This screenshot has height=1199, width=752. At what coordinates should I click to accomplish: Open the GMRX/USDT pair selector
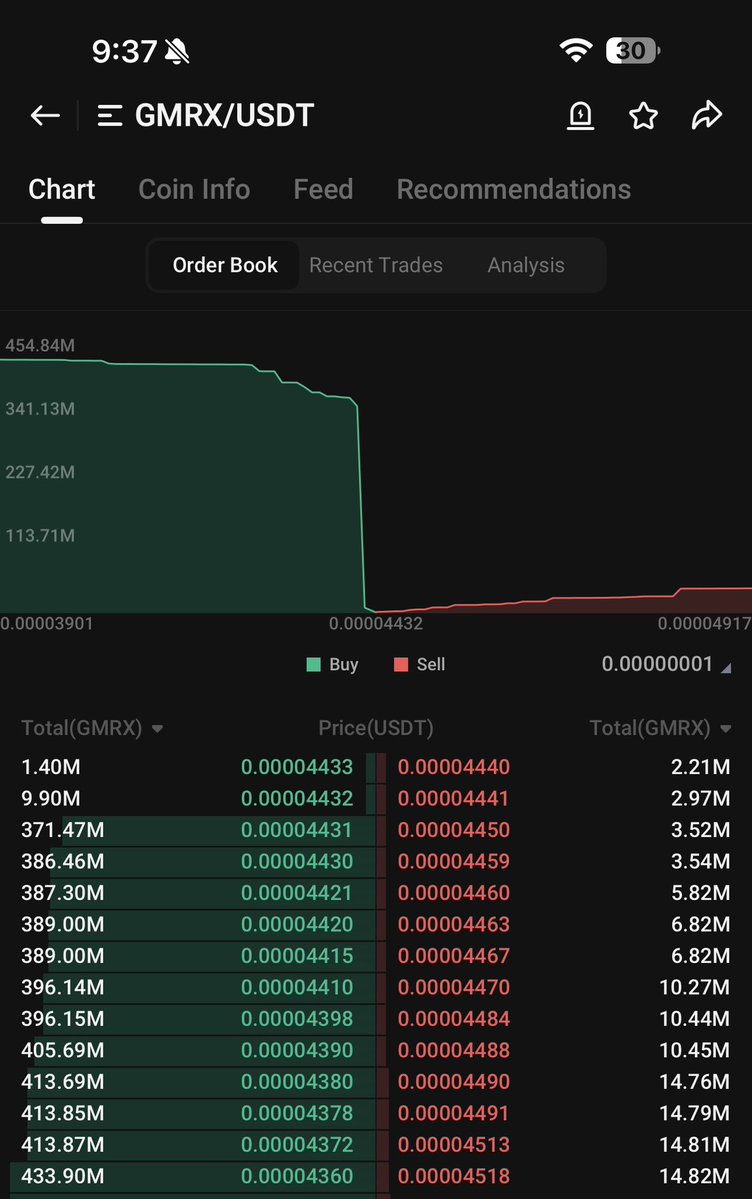(207, 116)
